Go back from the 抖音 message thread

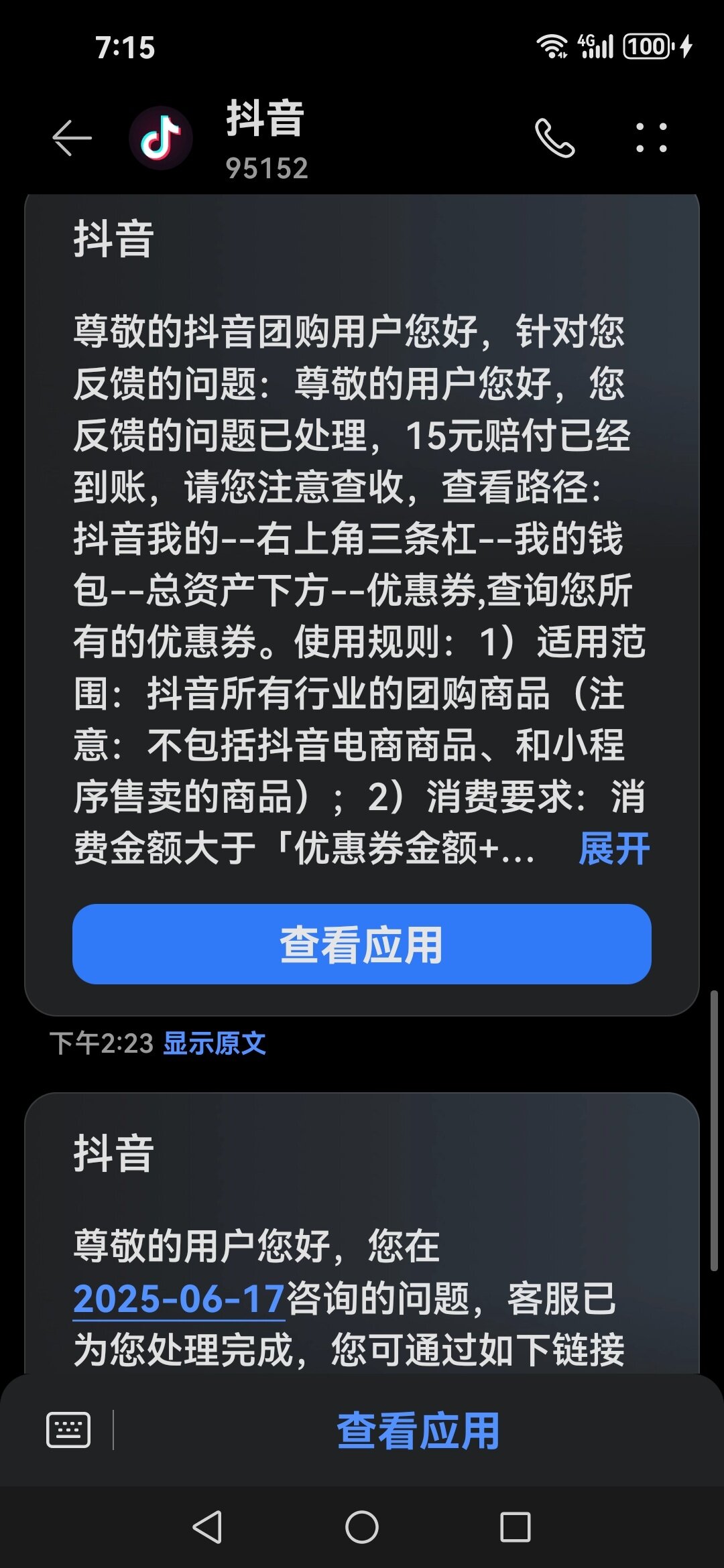pos(72,138)
